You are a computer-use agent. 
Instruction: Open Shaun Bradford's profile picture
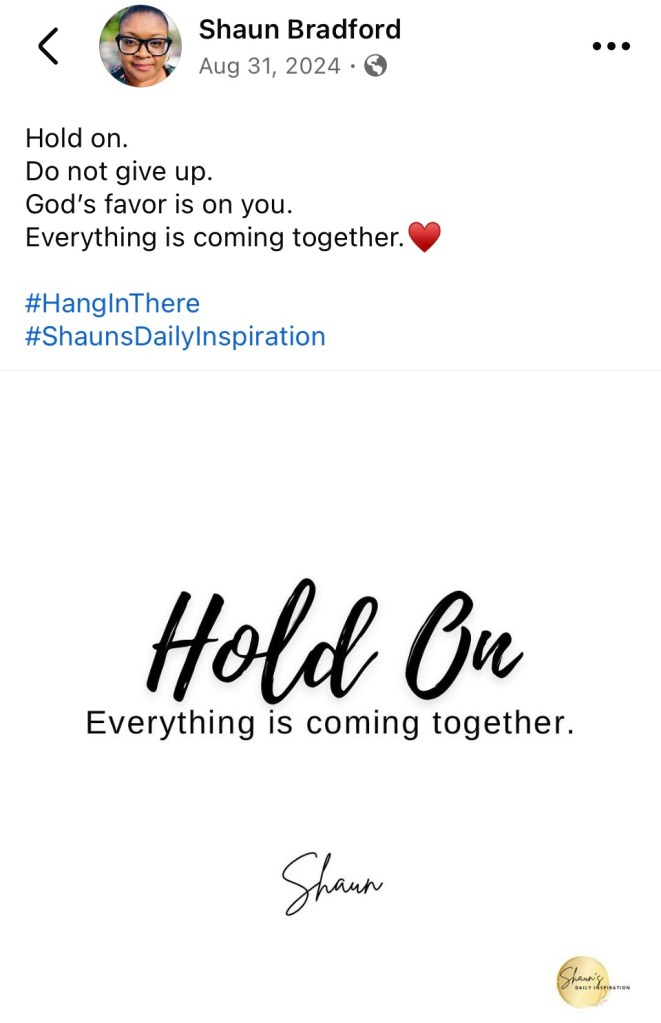[140, 46]
